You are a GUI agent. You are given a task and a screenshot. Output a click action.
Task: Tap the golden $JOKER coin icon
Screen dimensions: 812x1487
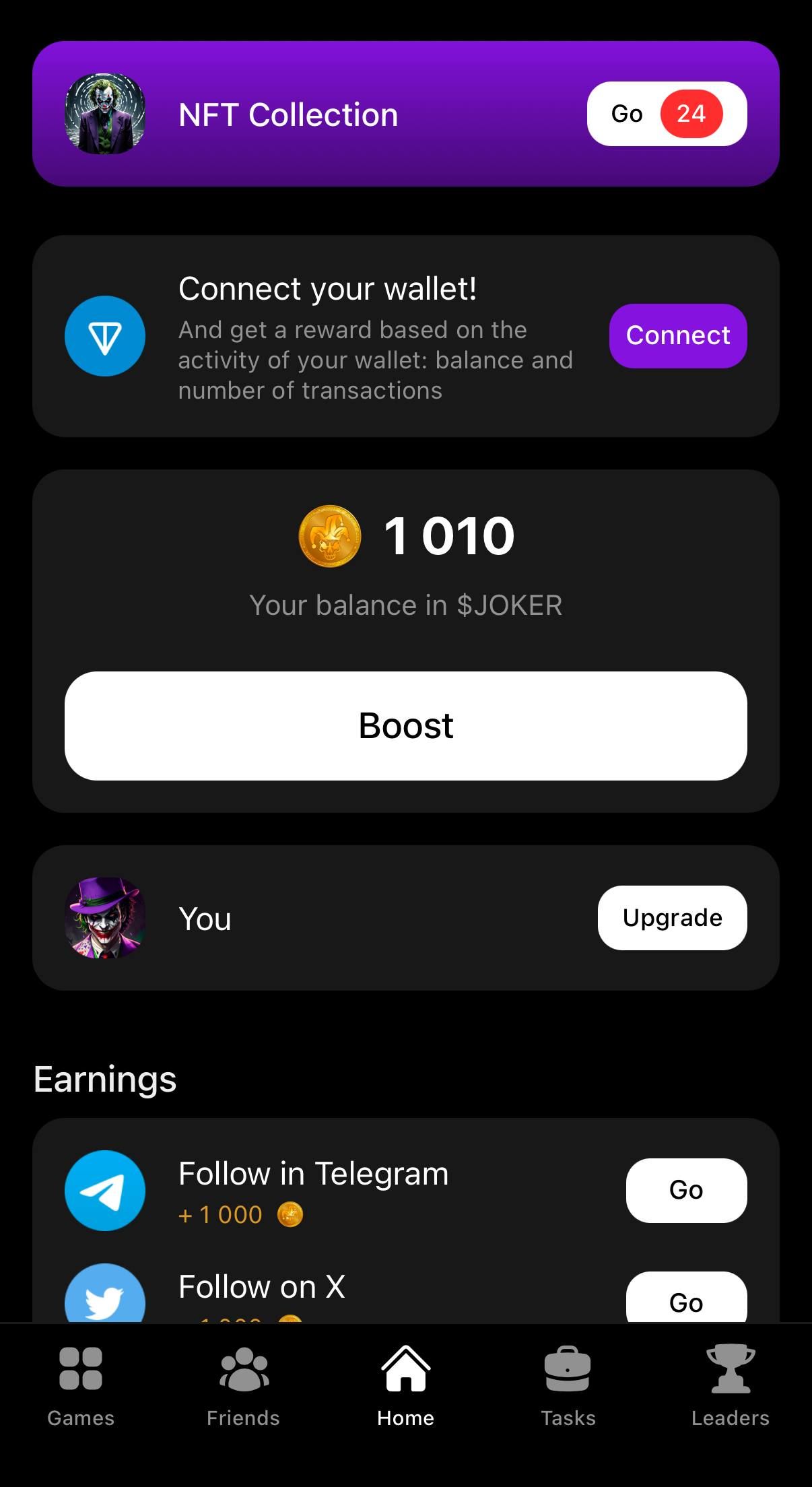click(329, 535)
